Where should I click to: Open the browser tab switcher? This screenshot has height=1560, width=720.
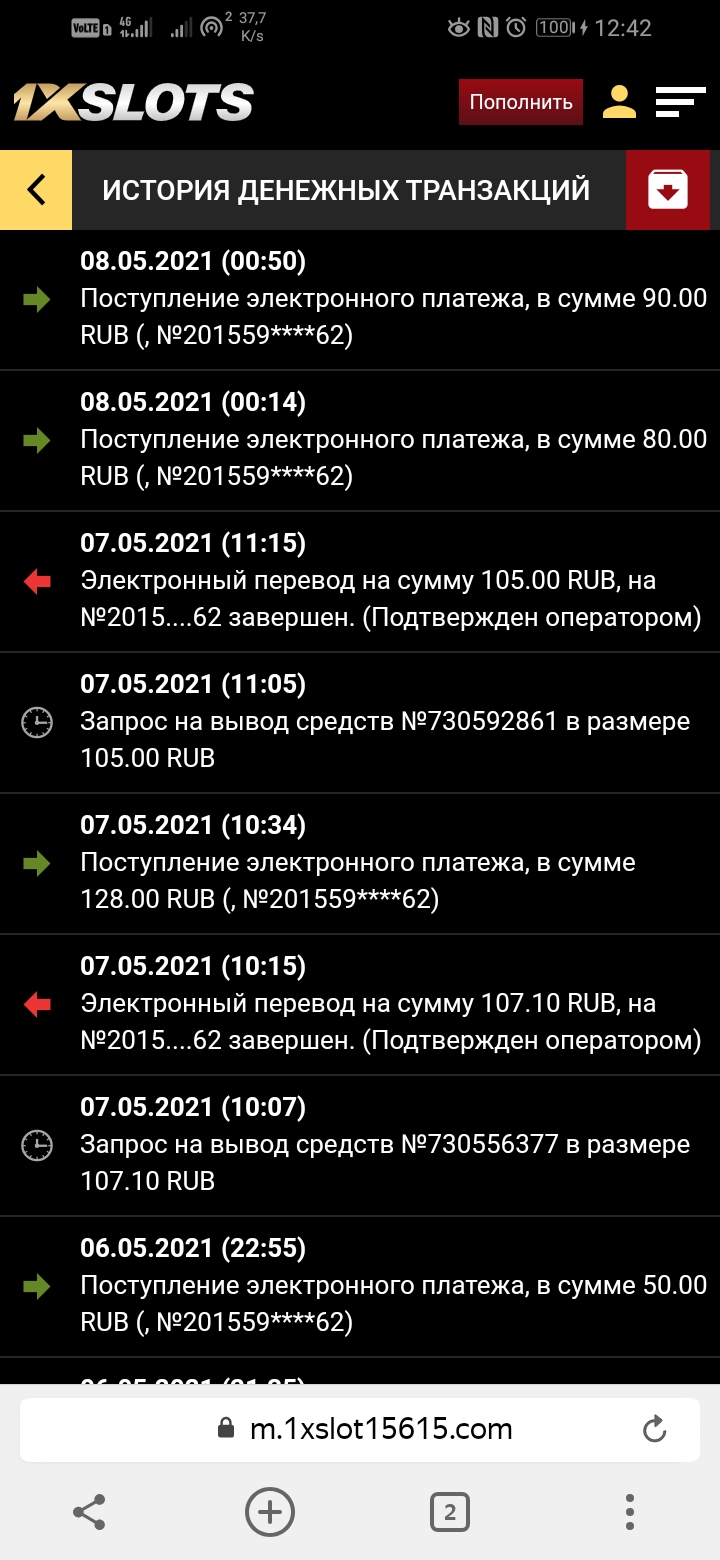click(x=449, y=1512)
